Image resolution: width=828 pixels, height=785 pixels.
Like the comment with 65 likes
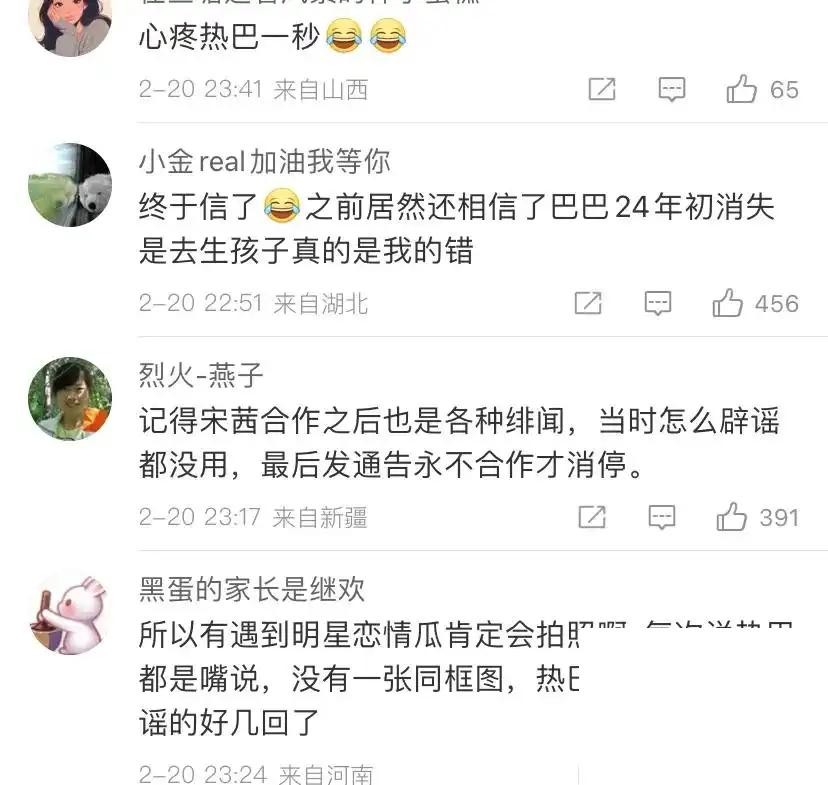pos(742,90)
